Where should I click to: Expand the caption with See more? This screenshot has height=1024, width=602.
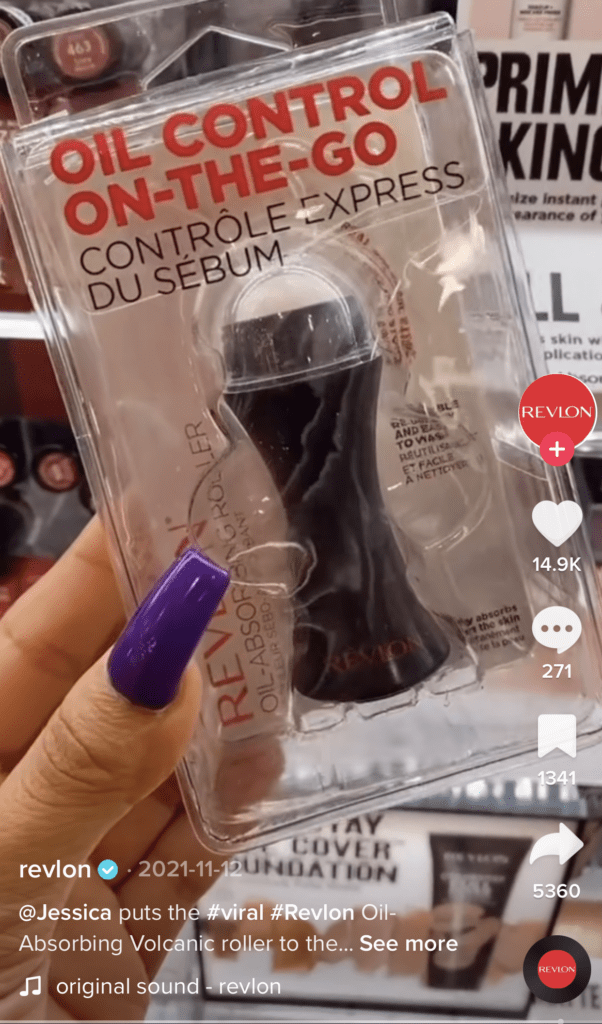tap(408, 944)
